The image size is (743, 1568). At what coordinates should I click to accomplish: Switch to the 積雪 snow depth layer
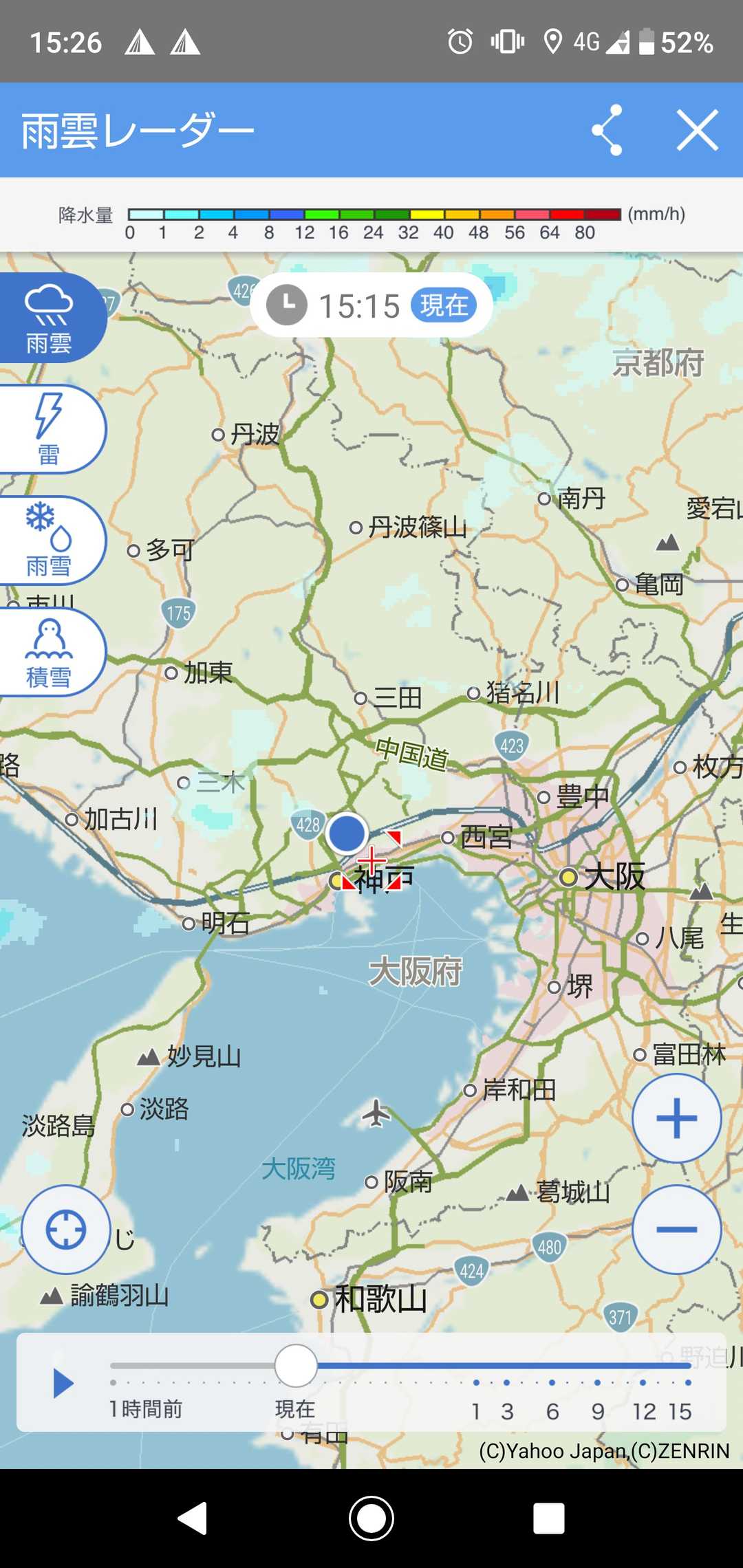coord(50,652)
